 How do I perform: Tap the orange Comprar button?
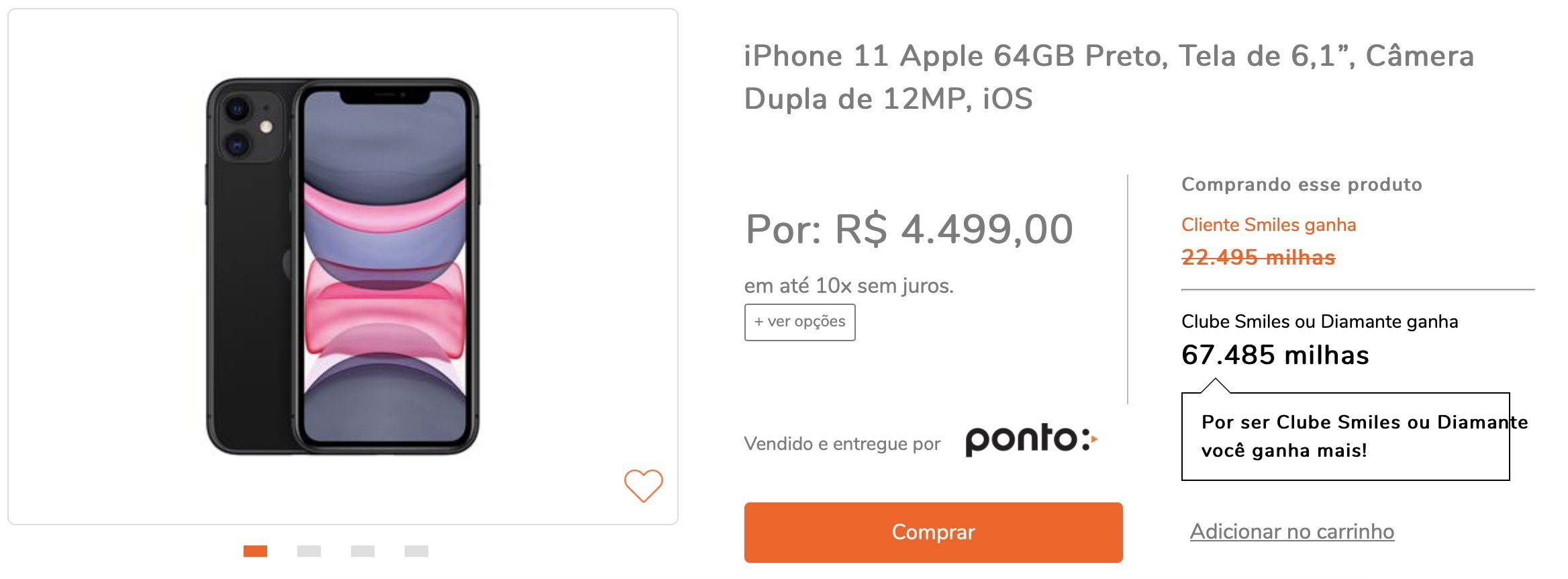[932, 532]
